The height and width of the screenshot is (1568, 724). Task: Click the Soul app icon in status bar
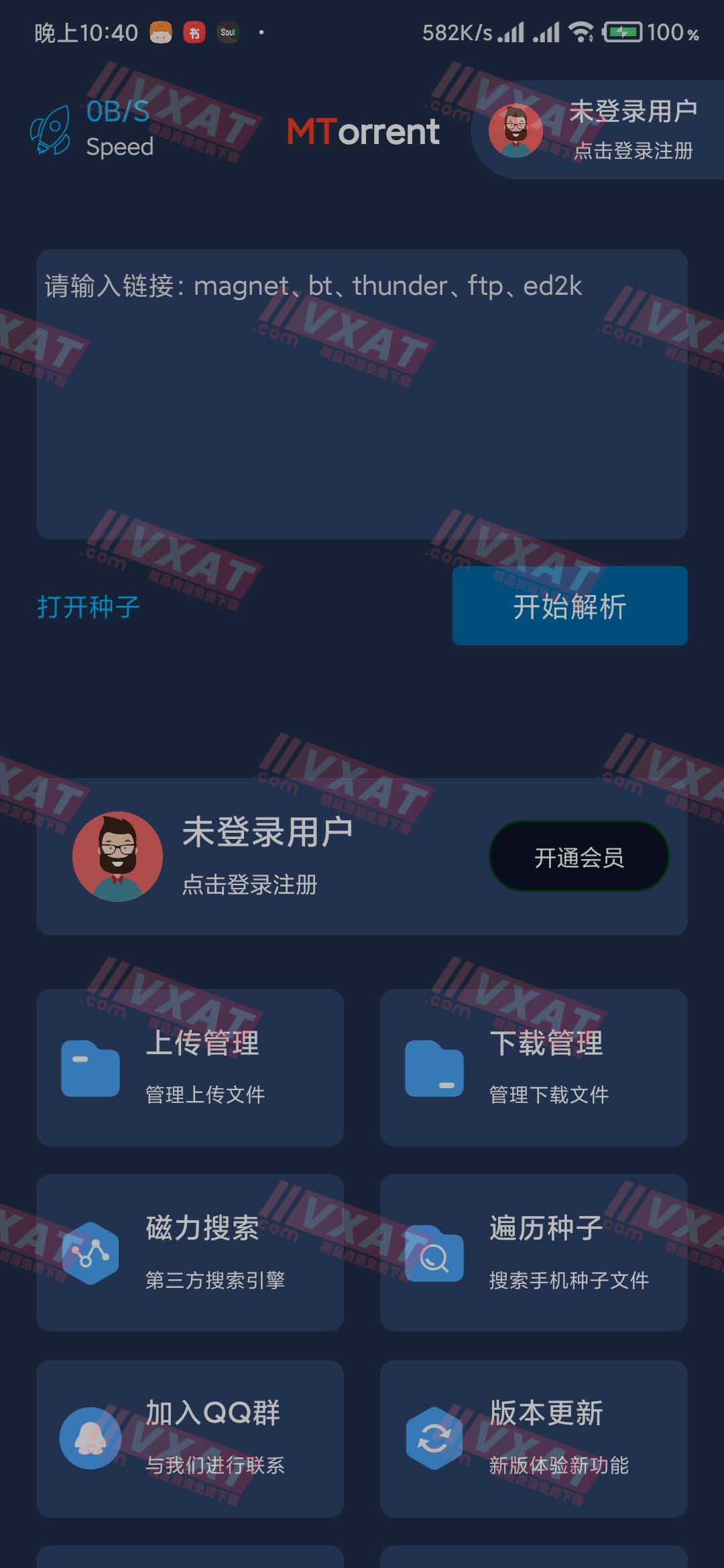pyautogui.click(x=228, y=31)
